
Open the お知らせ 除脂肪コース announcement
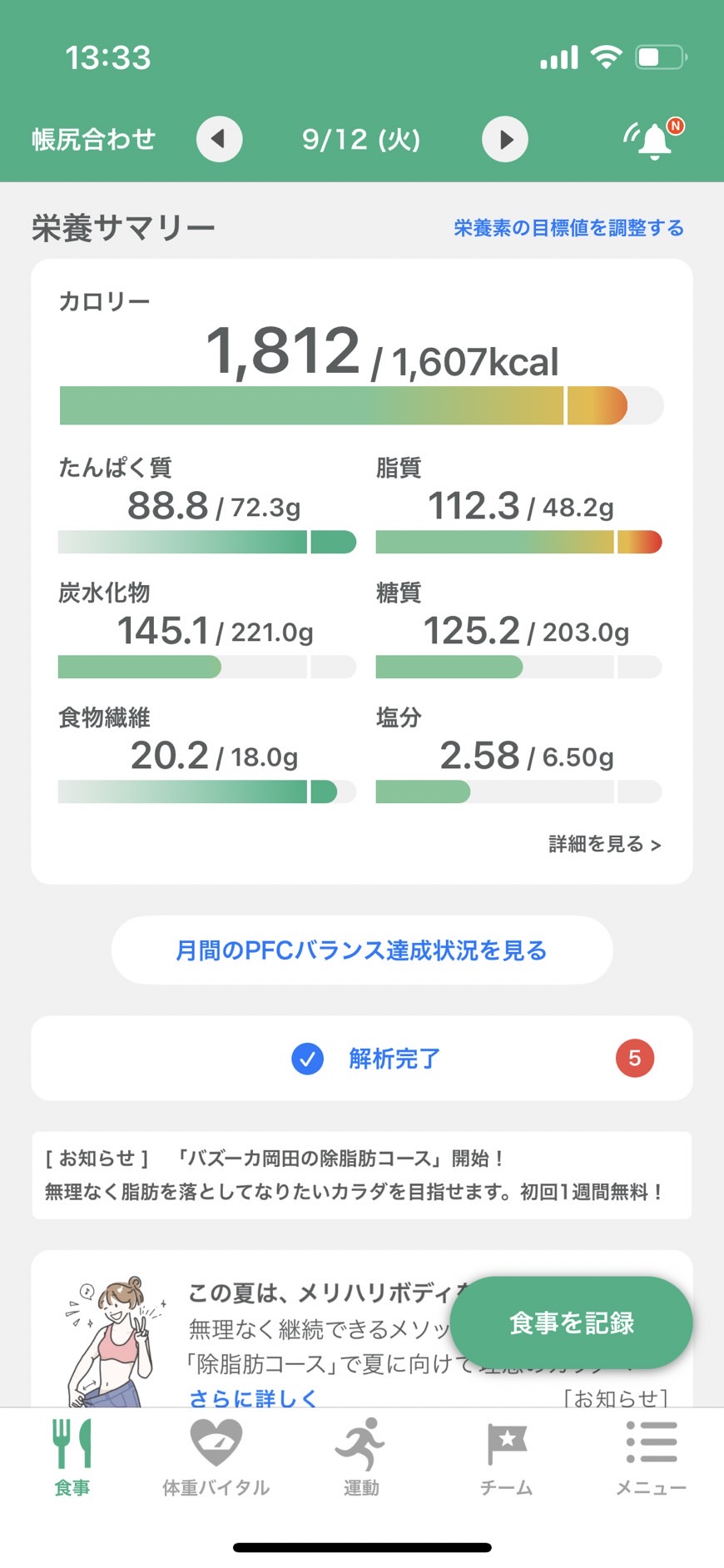tap(362, 1175)
